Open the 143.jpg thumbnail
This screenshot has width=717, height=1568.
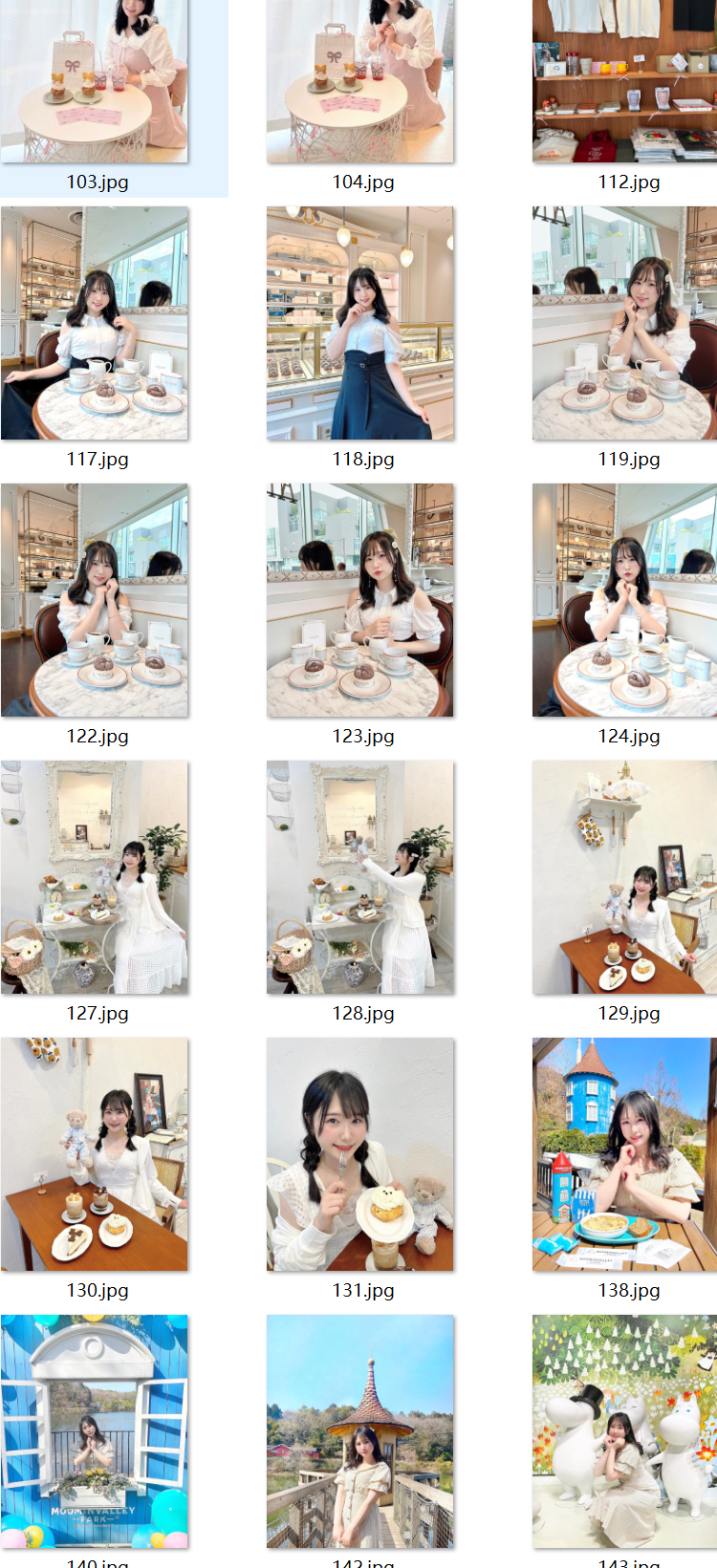point(624,1431)
